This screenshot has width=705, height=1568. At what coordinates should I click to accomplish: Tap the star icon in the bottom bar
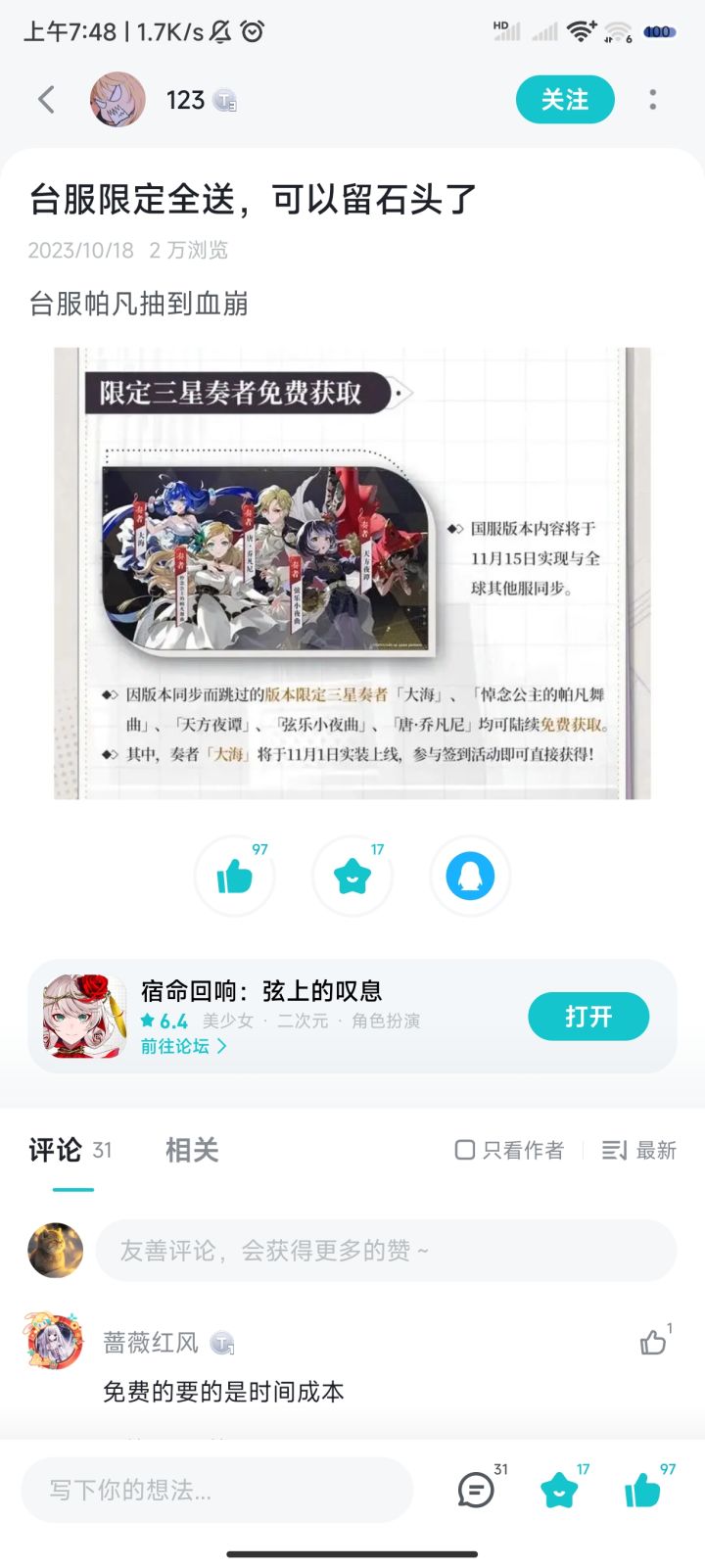click(x=558, y=1491)
